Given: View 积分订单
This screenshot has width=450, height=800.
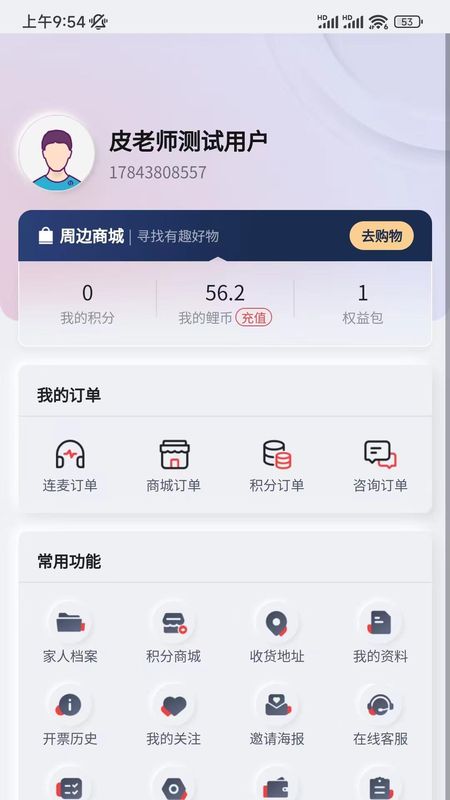Looking at the screenshot, I should click(x=277, y=466).
